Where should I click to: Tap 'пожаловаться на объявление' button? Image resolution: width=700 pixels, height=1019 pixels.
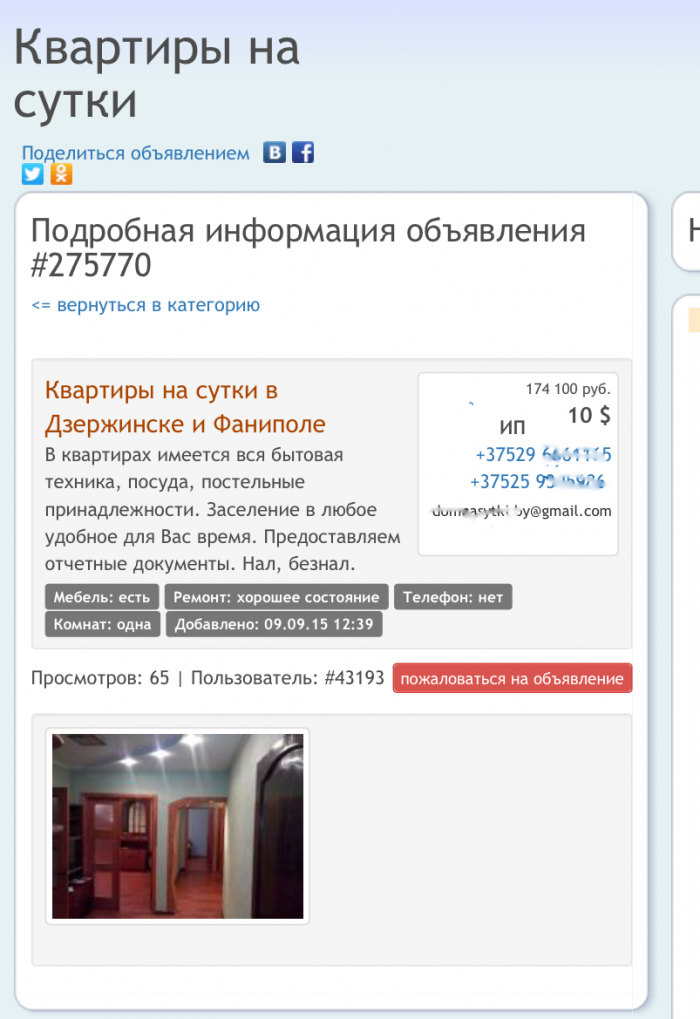[x=512, y=679]
